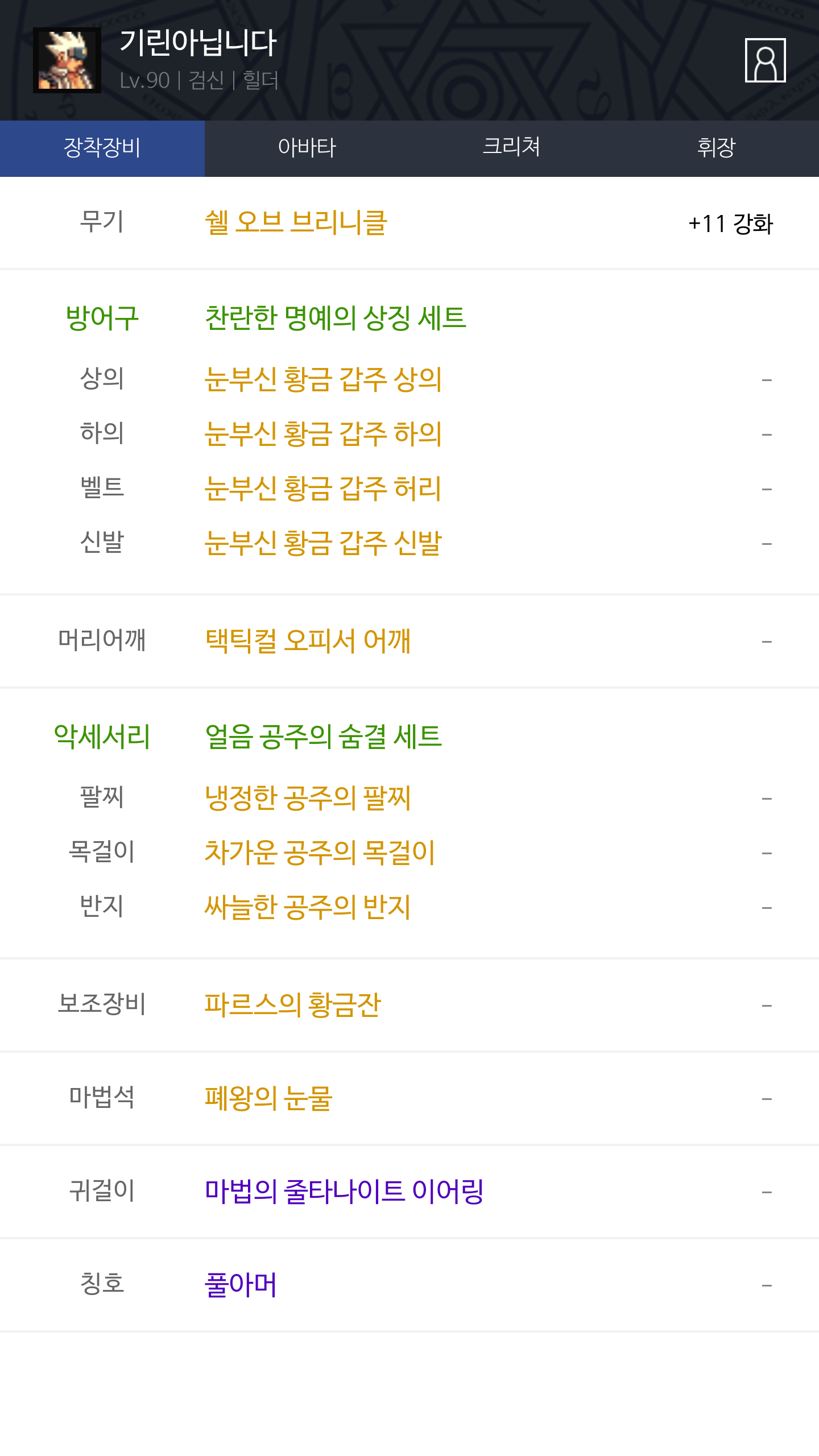
Task: Show details for 차가운 공주의 목걸이
Action: pos(320,852)
